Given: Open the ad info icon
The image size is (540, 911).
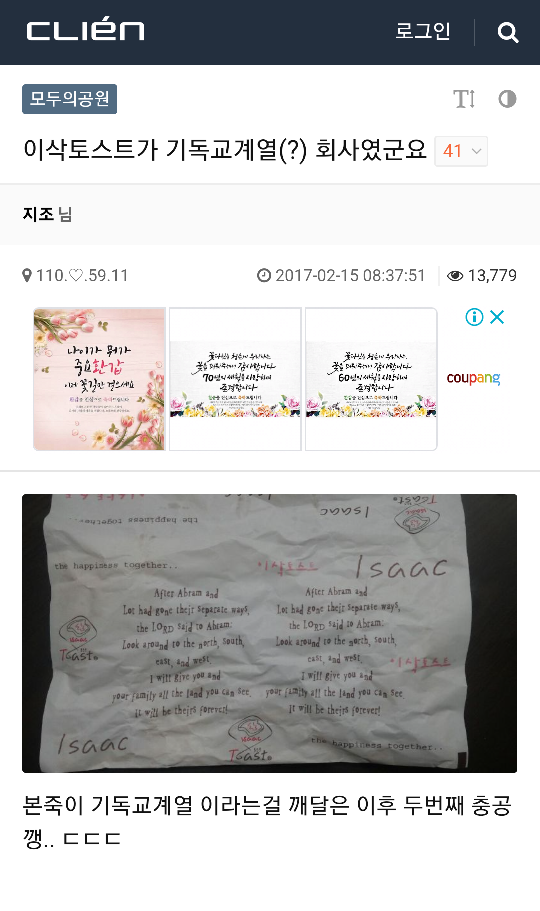Looking at the screenshot, I should [474, 317].
